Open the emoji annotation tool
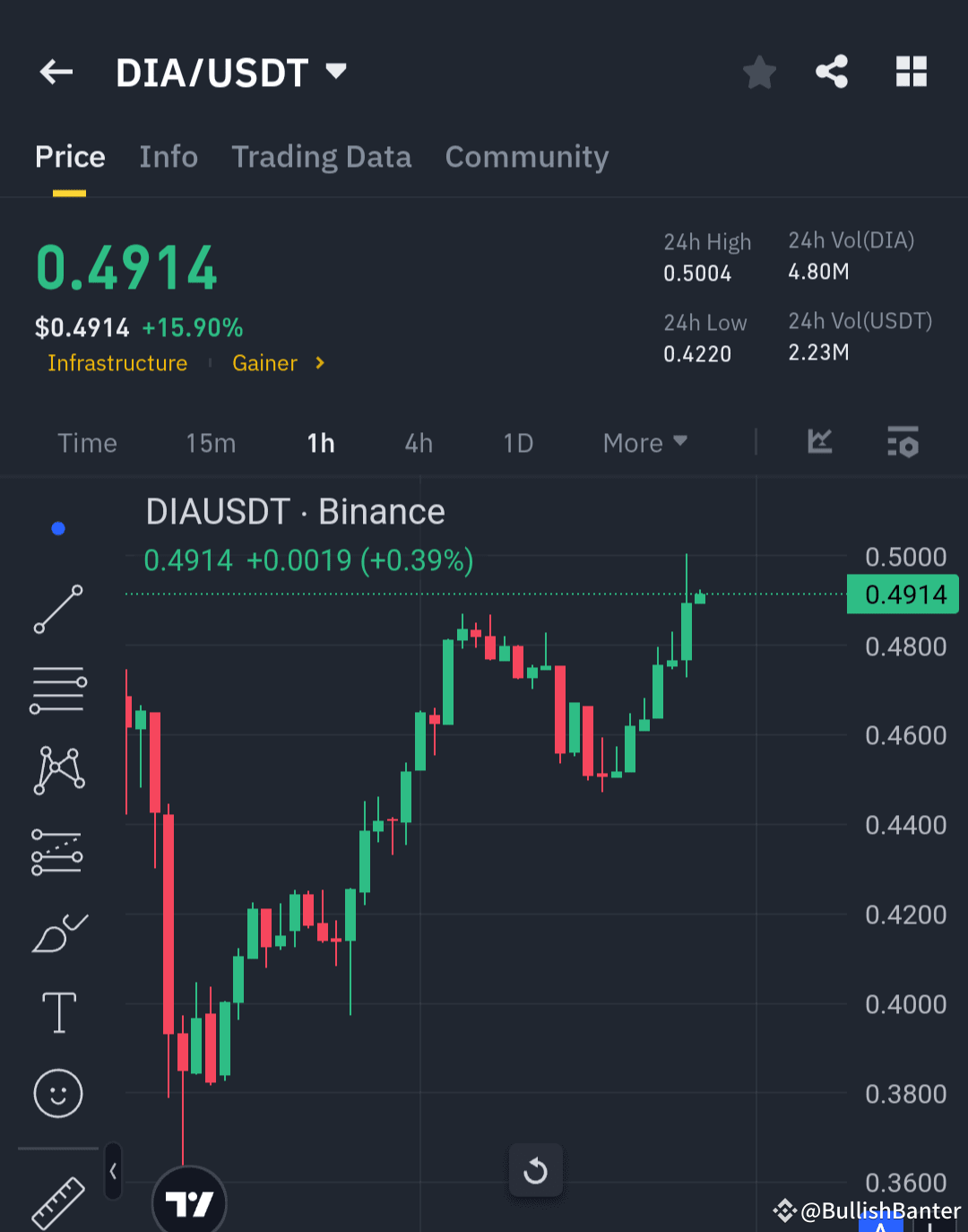Viewport: 968px width, 1232px height. point(57,1093)
